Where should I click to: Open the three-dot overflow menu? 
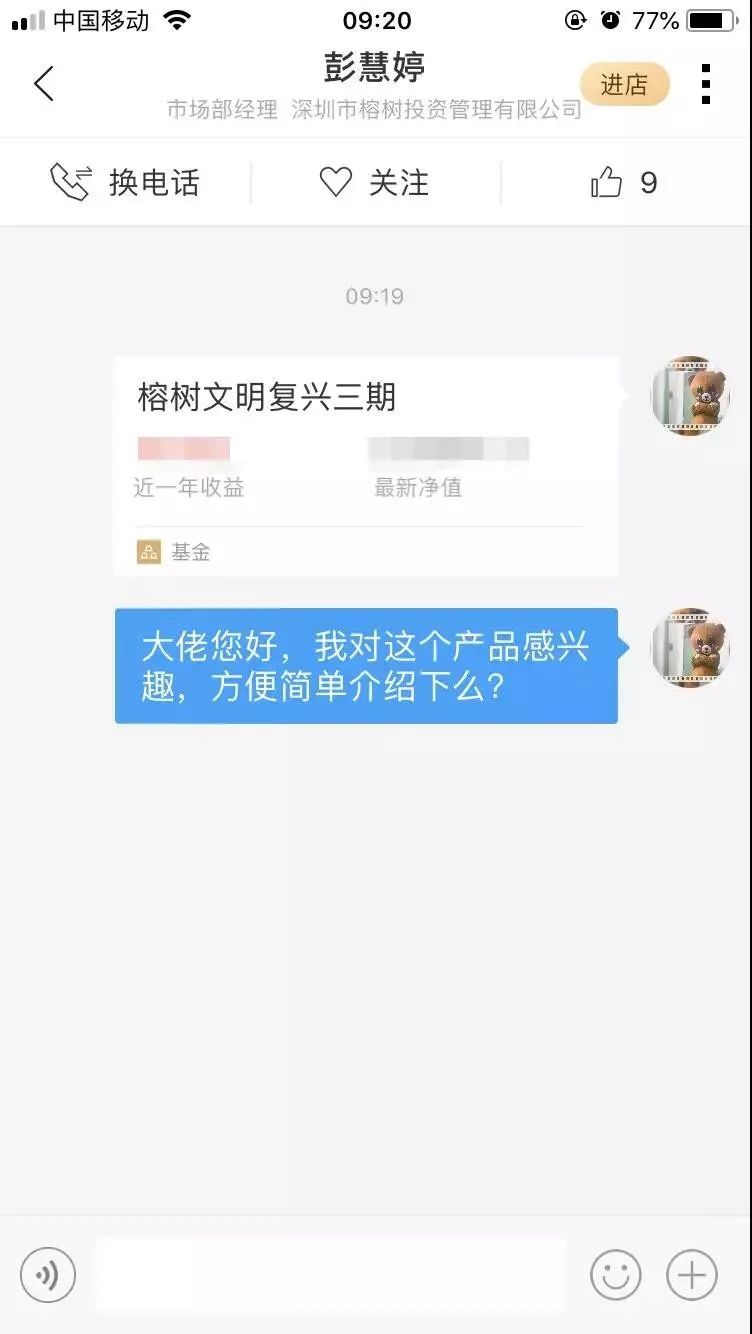[706, 84]
